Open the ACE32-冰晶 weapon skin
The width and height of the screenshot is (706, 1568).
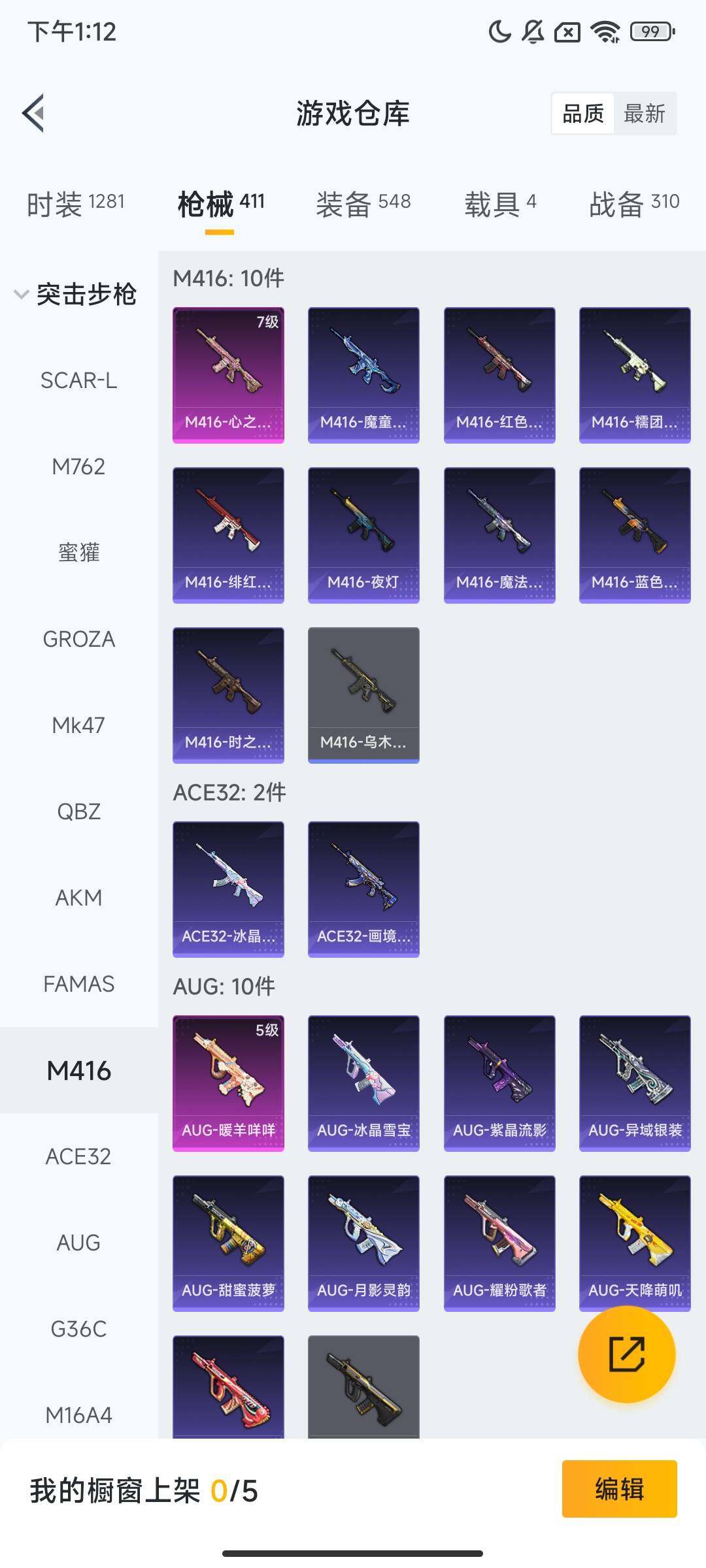click(228, 889)
